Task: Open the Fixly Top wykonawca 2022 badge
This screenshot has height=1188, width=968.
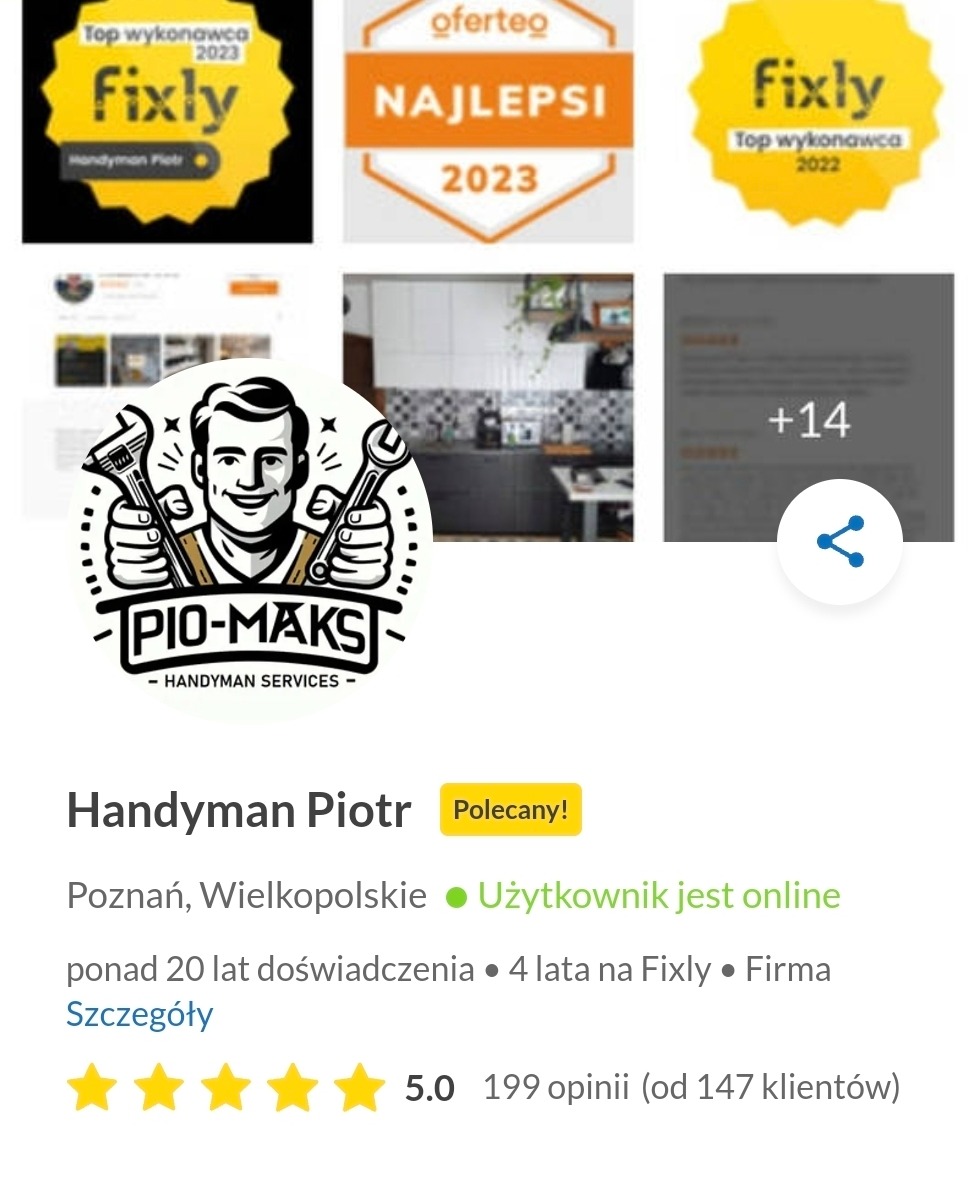Action: (x=810, y=120)
